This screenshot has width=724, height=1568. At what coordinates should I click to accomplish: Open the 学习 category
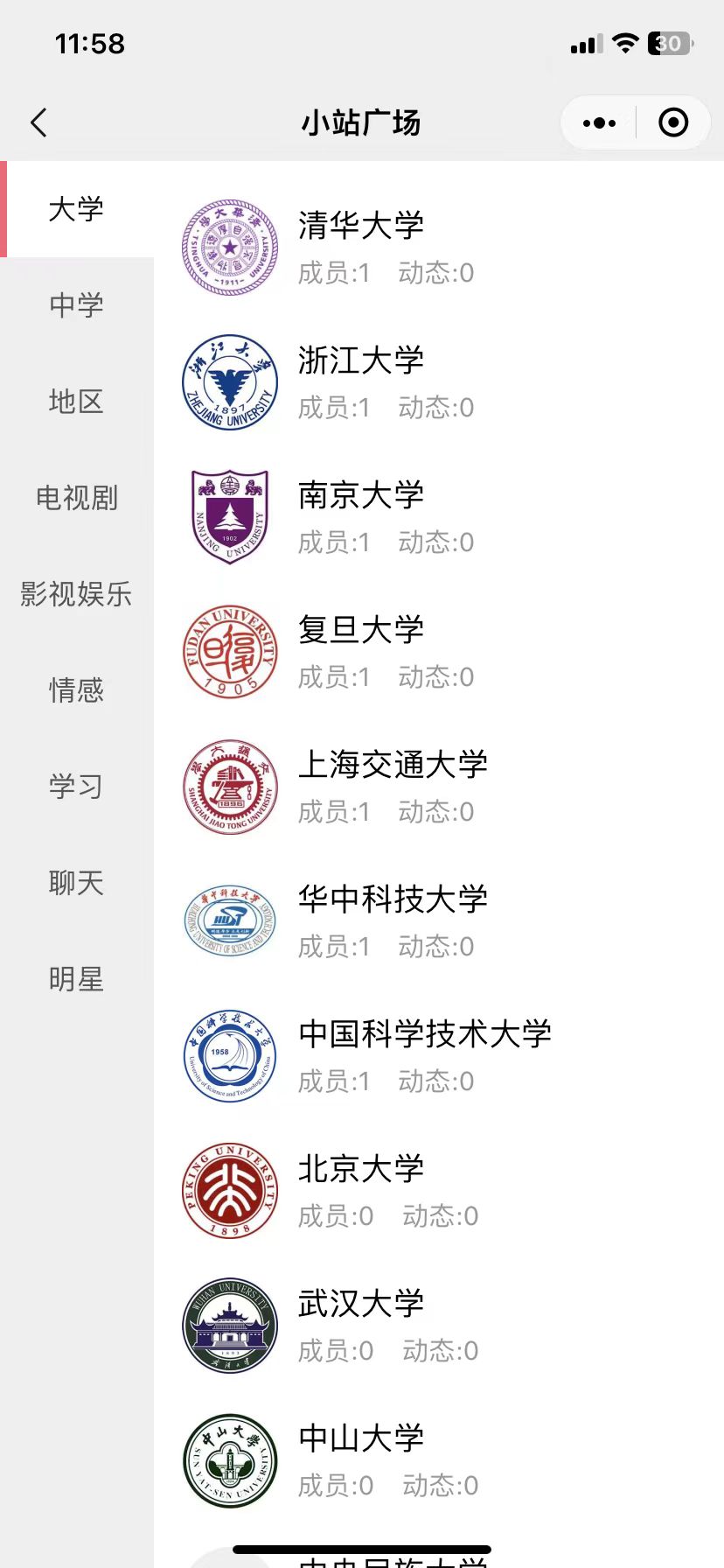(x=76, y=787)
